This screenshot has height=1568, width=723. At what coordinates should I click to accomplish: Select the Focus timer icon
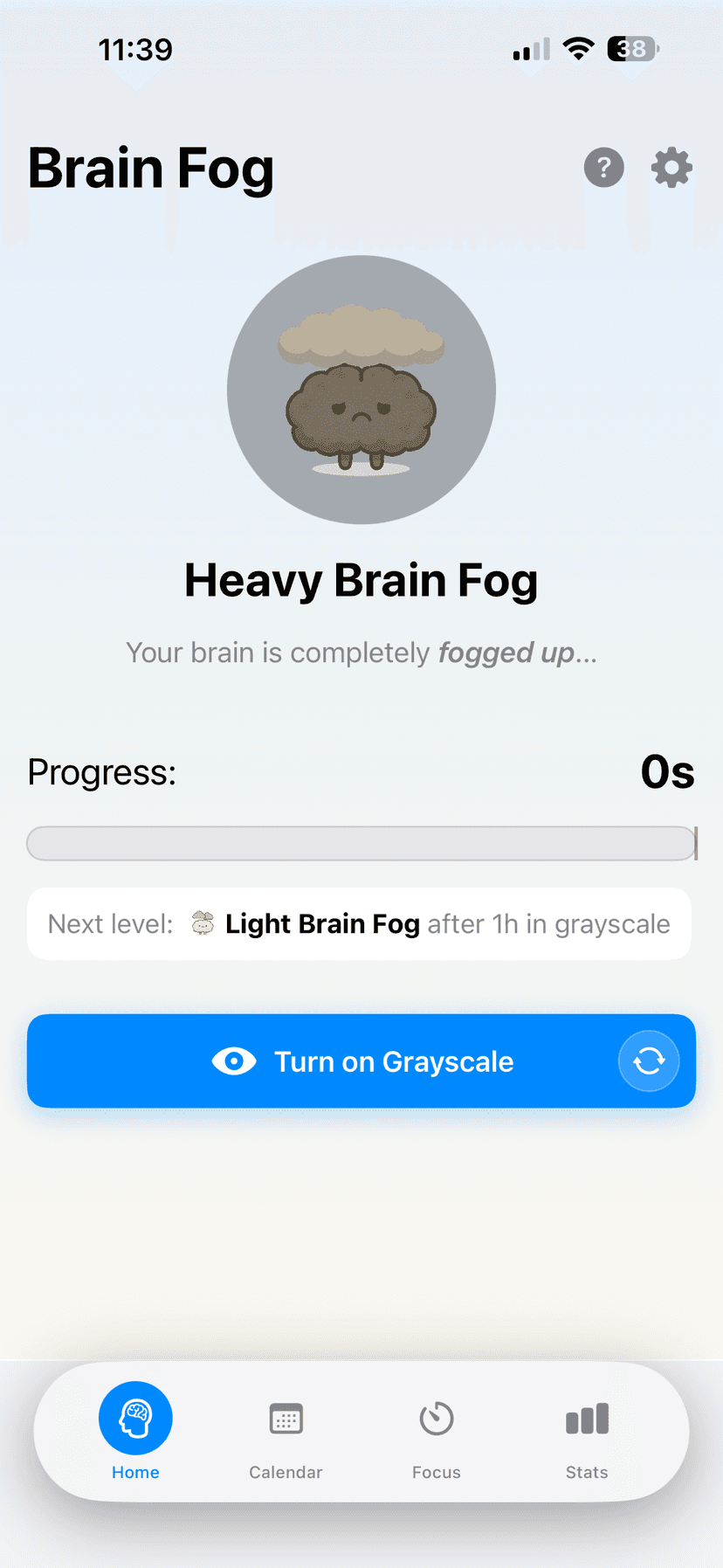pos(436,1418)
